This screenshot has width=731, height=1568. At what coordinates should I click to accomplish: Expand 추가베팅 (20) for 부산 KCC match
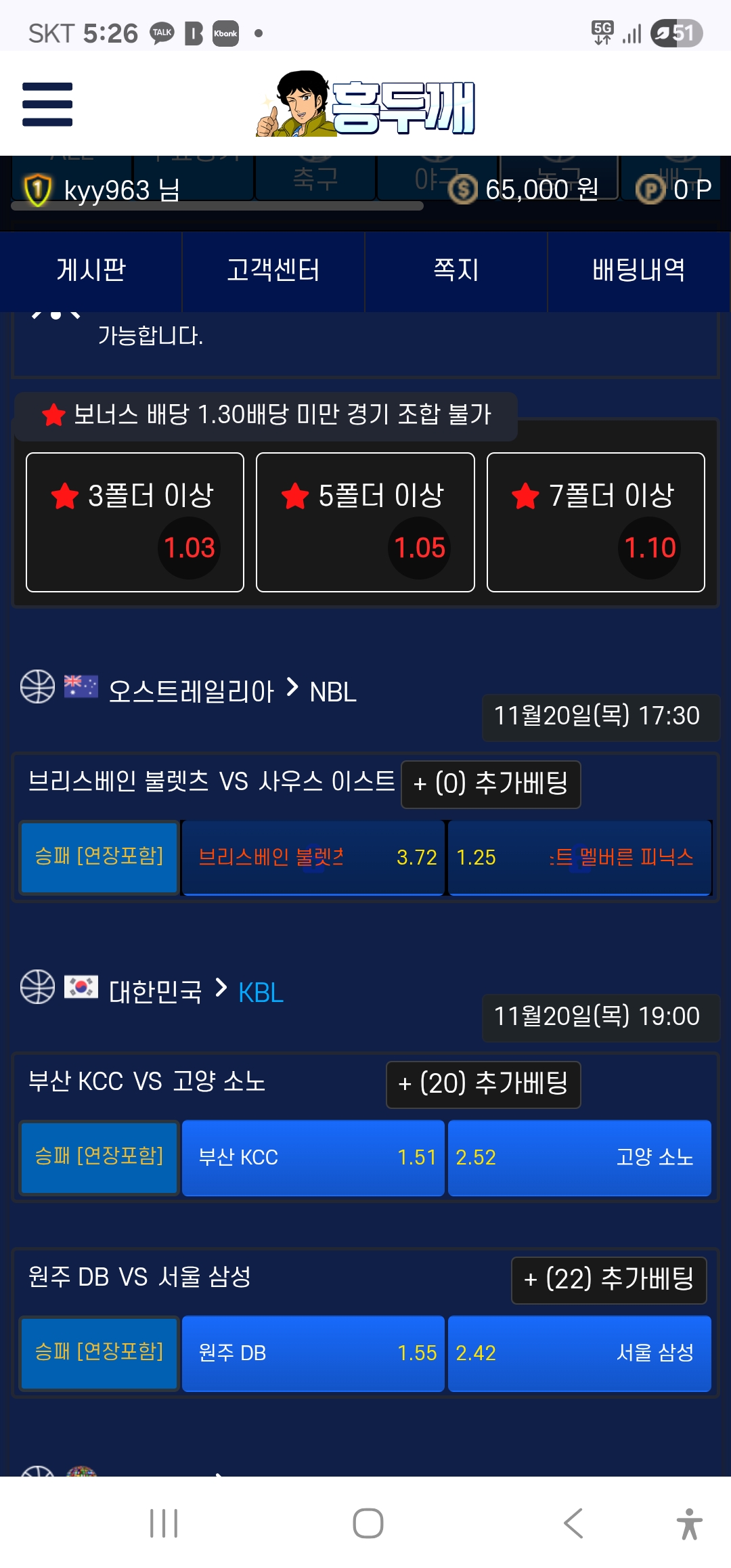483,1084
